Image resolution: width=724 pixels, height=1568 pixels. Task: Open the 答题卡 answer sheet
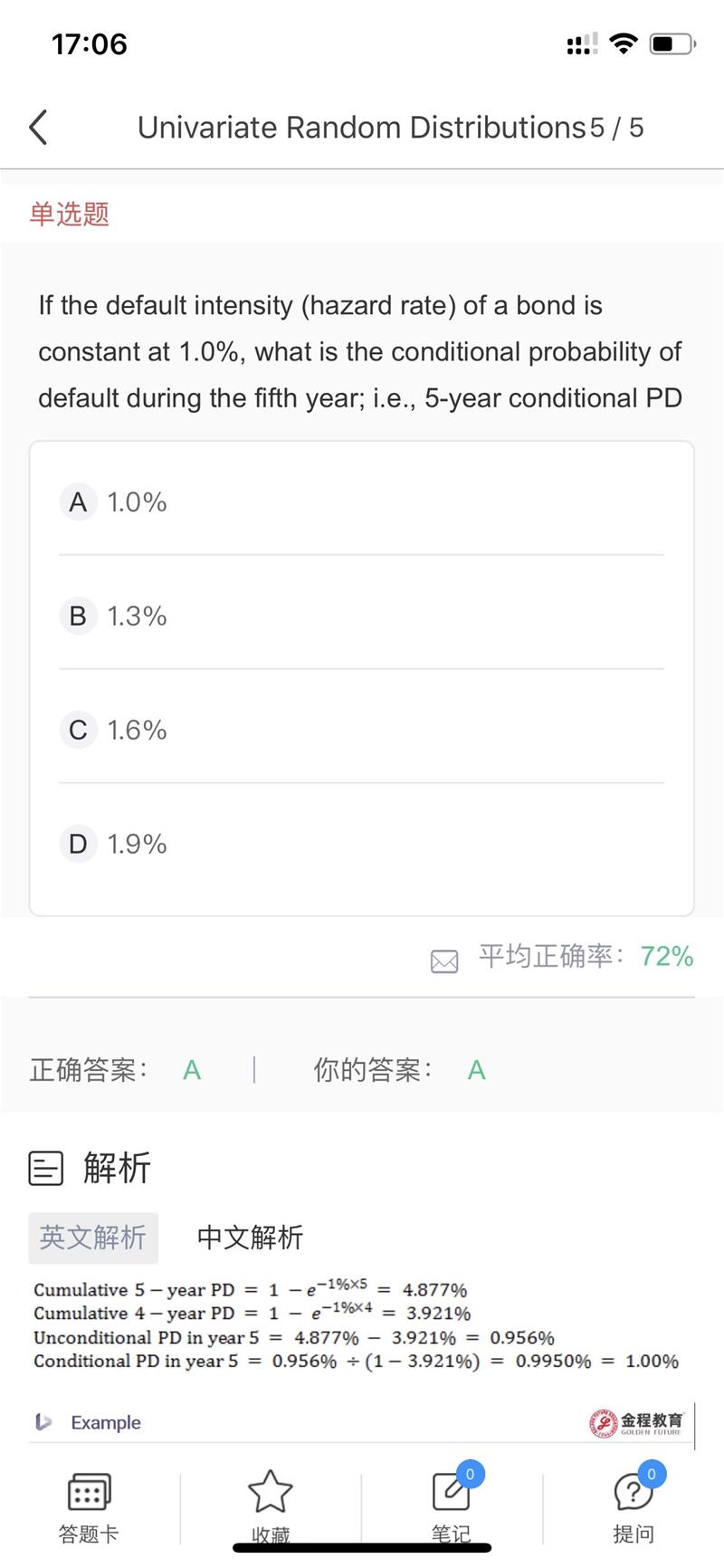(x=89, y=1508)
